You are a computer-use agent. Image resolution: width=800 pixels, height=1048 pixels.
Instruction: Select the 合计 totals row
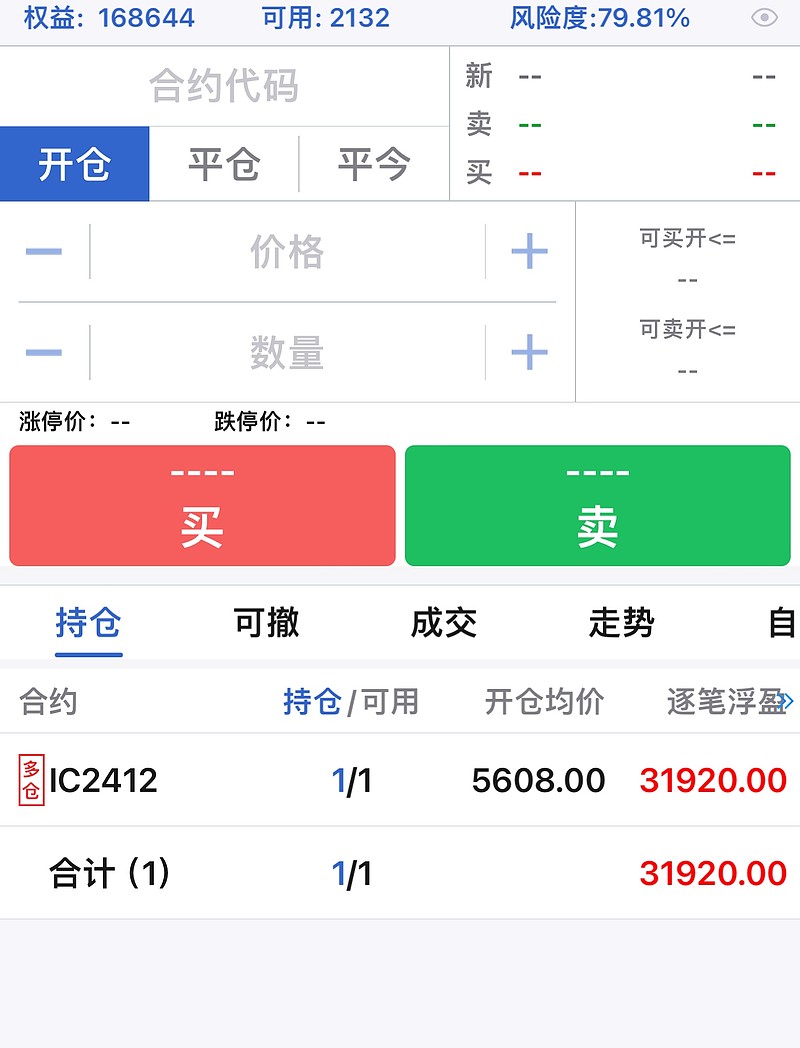pyautogui.click(x=300, y=872)
